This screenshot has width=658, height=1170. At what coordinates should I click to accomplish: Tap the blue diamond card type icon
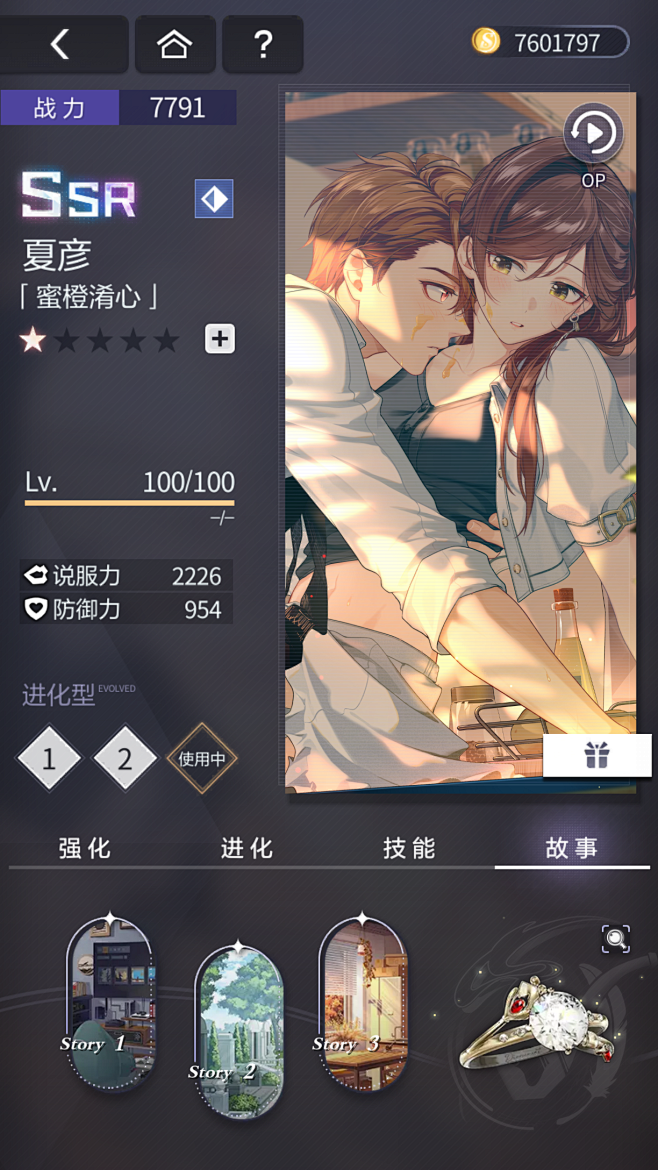pyautogui.click(x=214, y=199)
